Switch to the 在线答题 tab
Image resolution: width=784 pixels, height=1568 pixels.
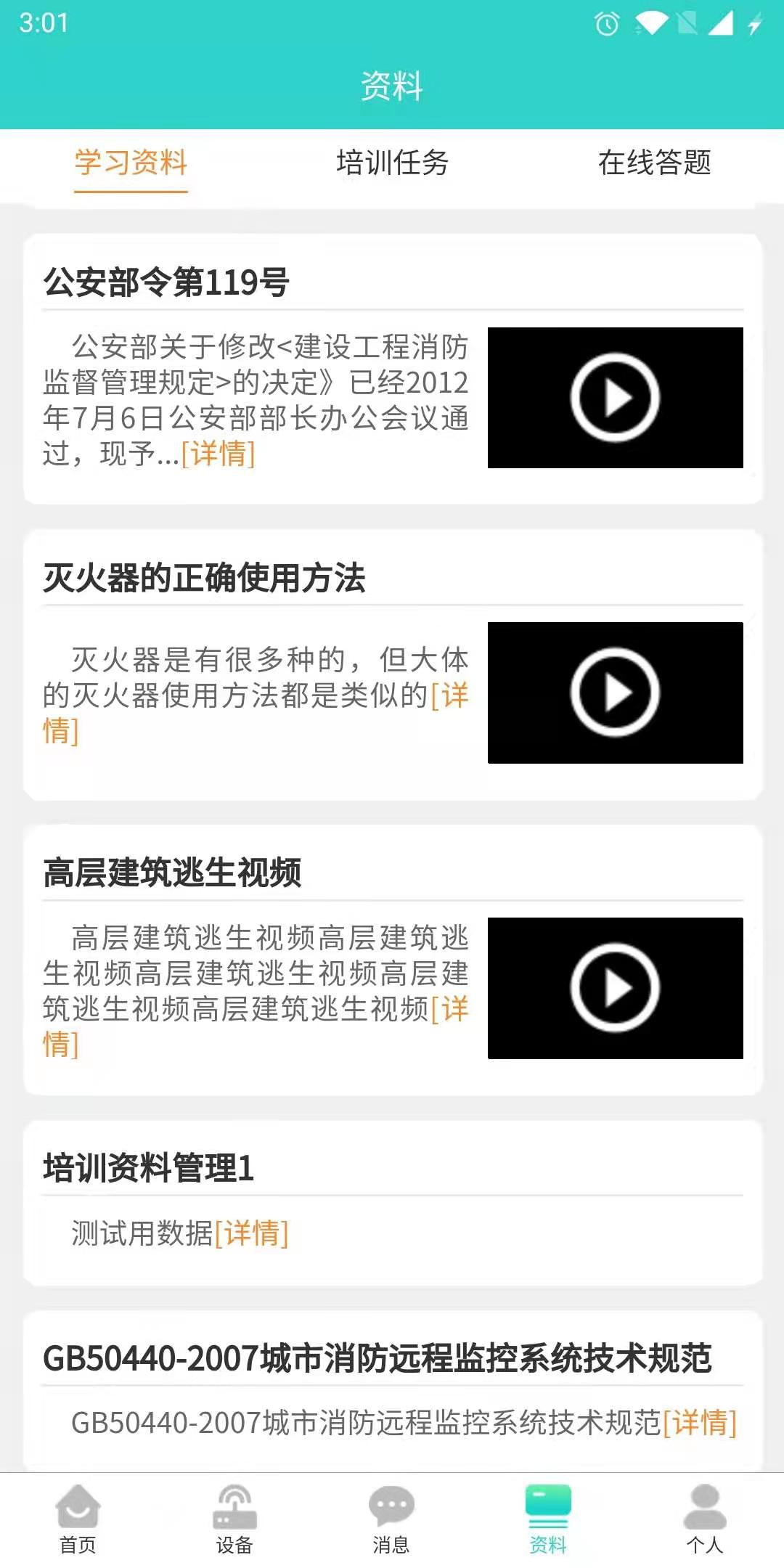click(x=654, y=163)
